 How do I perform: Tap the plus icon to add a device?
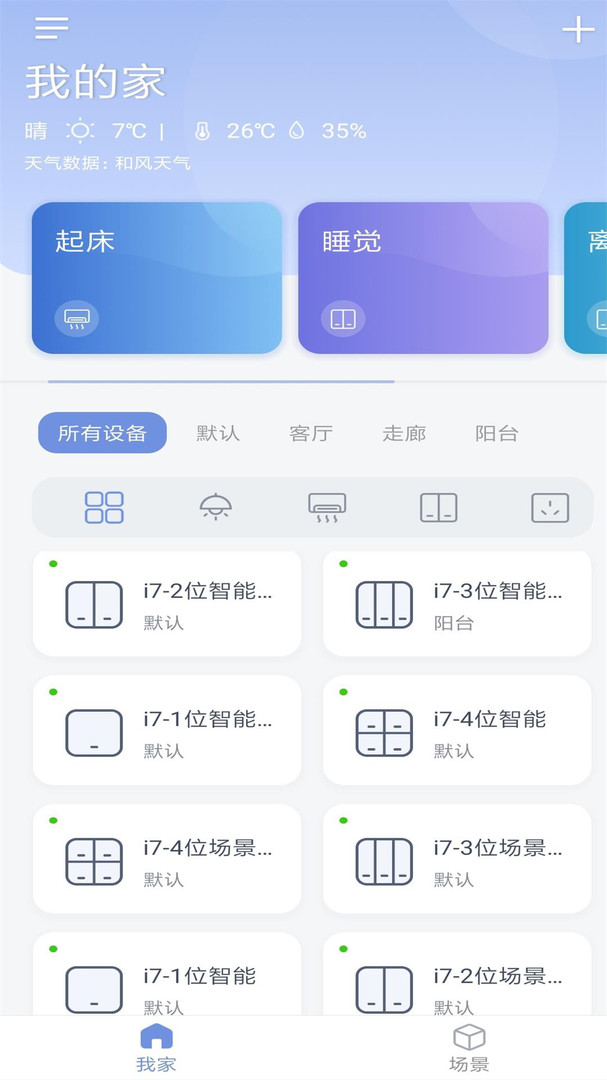578,30
